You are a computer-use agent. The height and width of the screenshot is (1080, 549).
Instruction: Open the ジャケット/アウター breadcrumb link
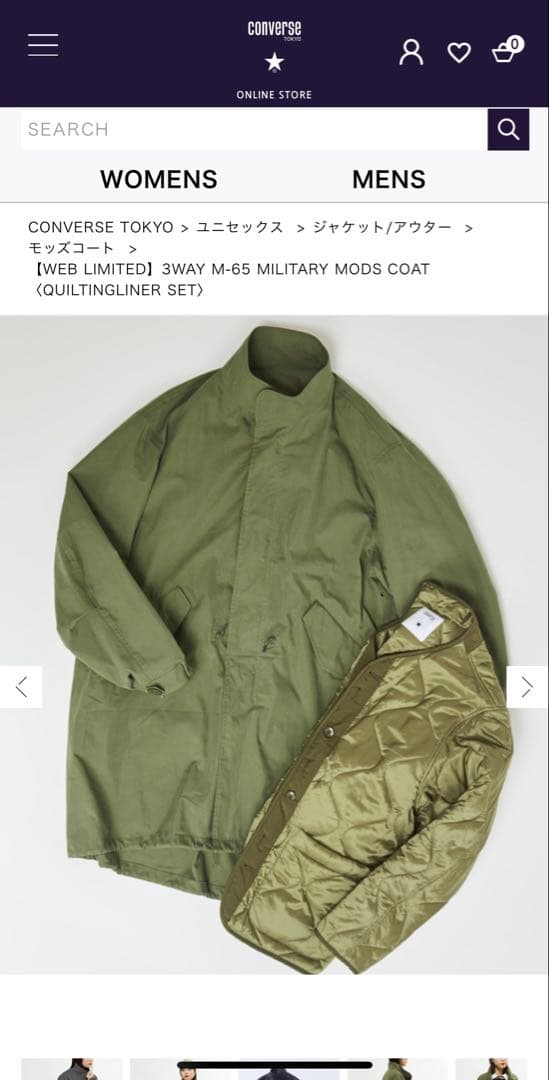[x=382, y=227]
